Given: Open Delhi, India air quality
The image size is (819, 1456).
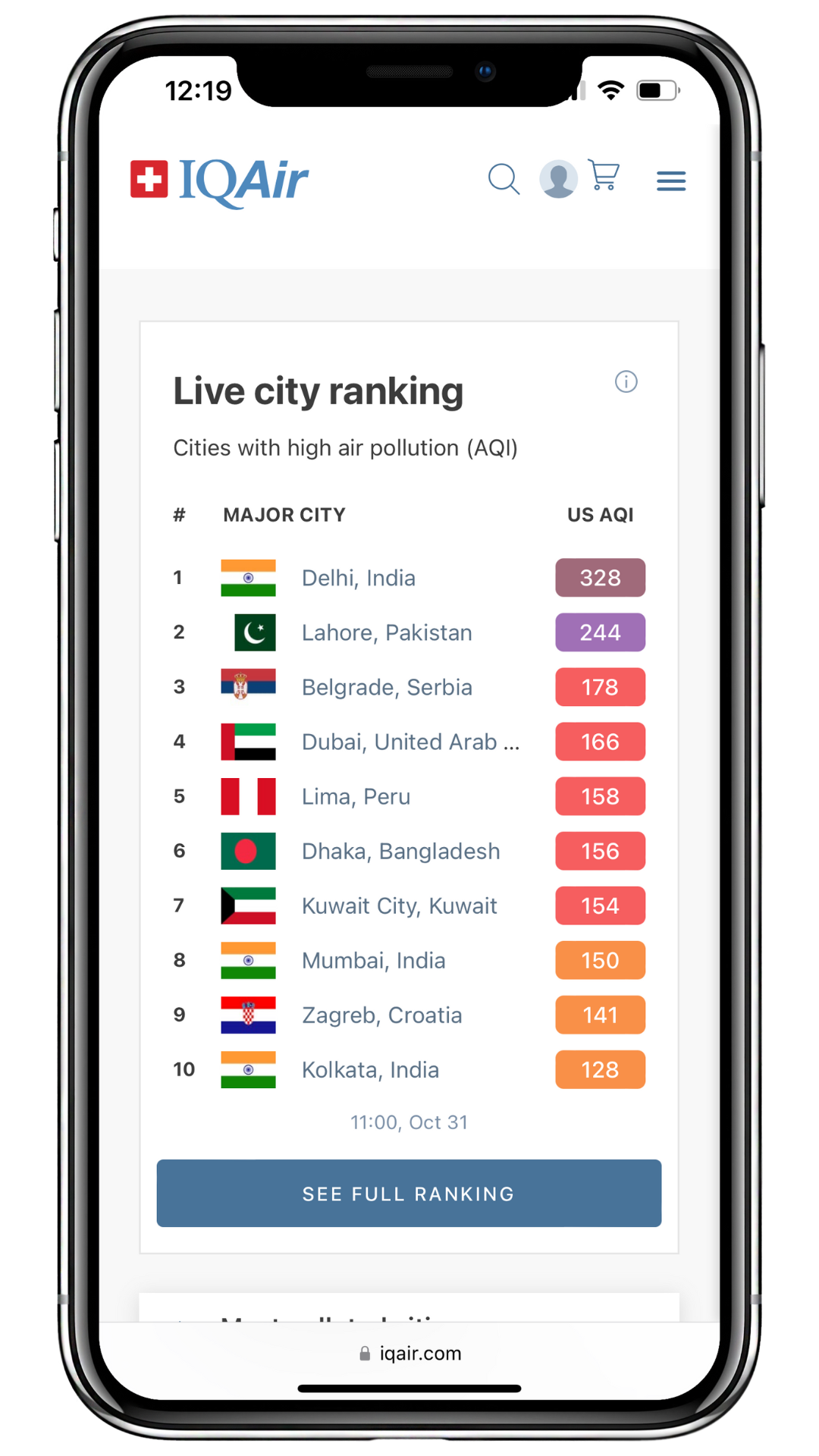Looking at the screenshot, I should (x=359, y=578).
